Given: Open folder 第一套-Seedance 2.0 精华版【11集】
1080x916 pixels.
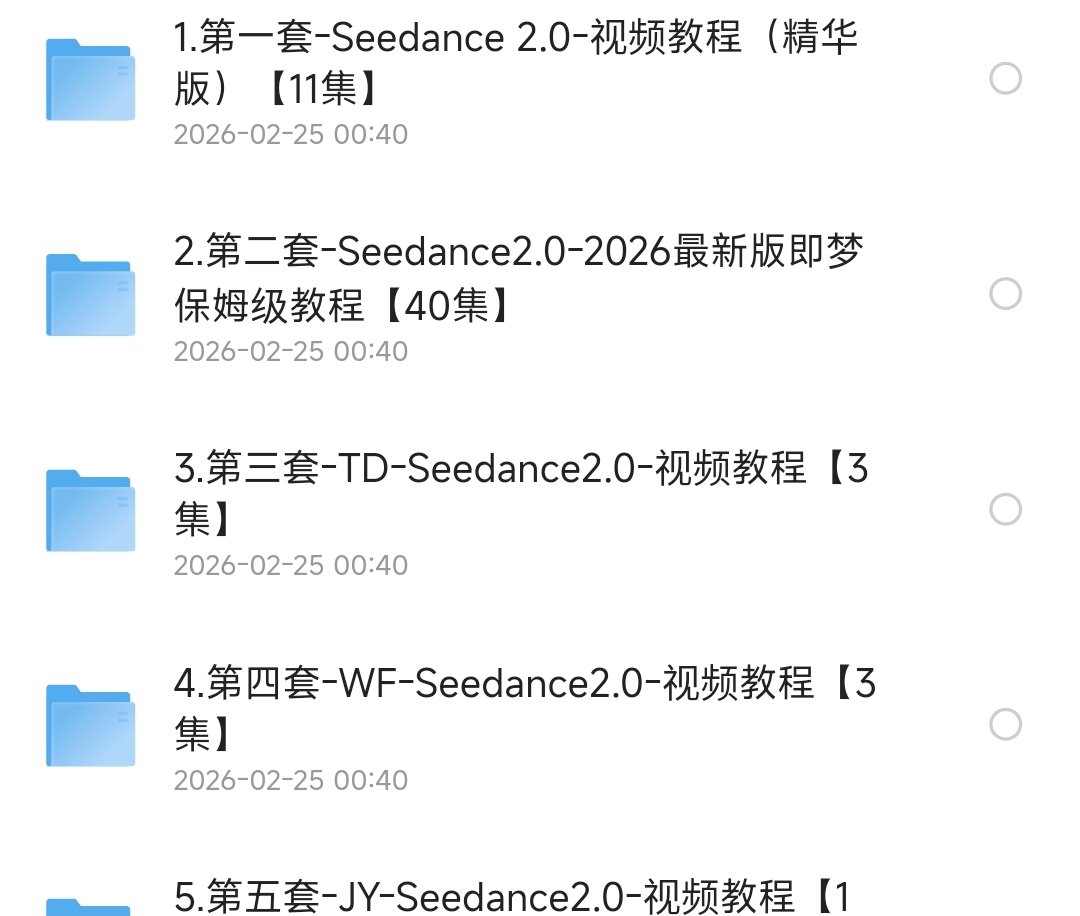Looking at the screenshot, I should point(515,65).
